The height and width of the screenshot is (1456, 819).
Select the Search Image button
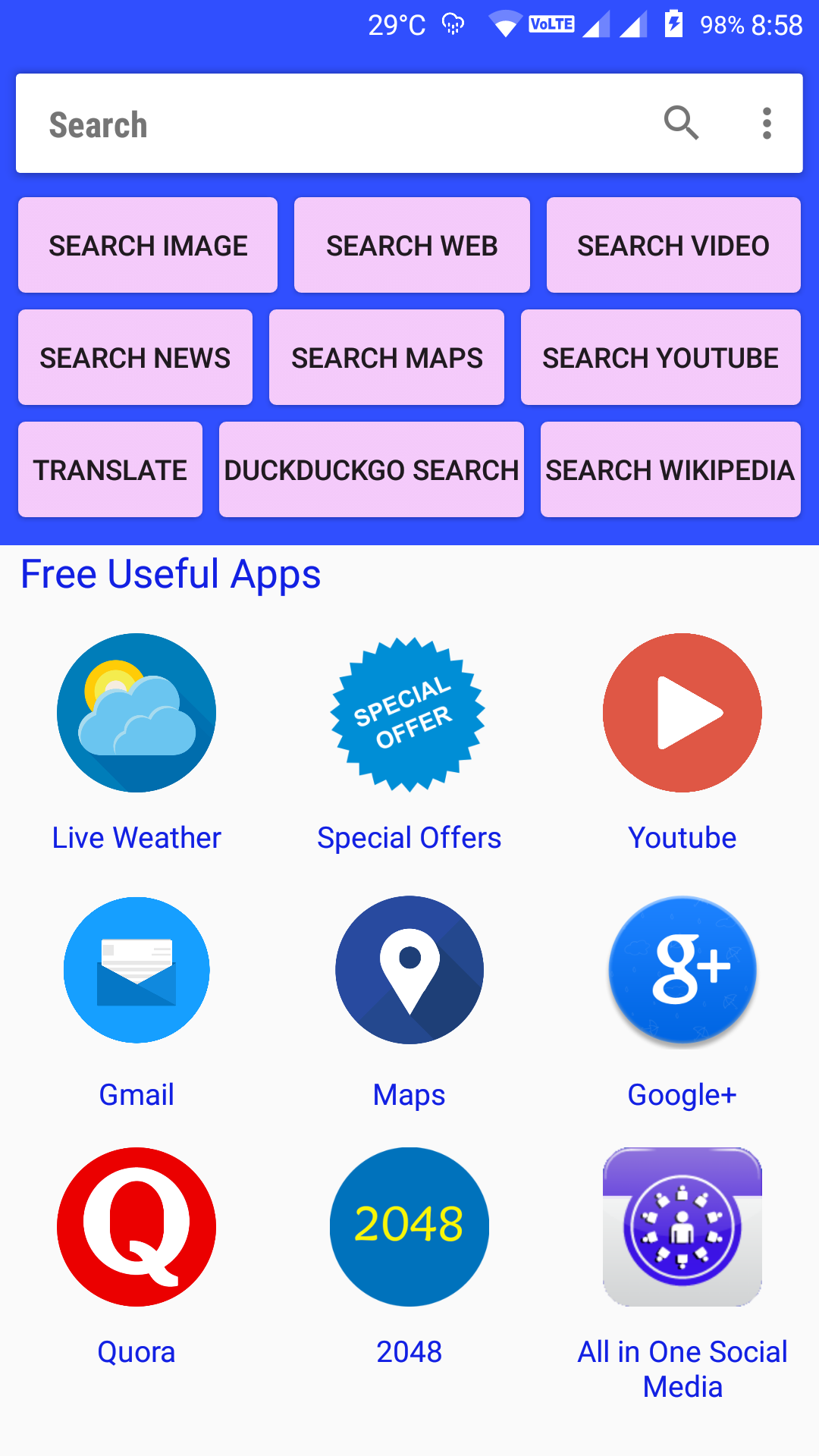coord(148,246)
